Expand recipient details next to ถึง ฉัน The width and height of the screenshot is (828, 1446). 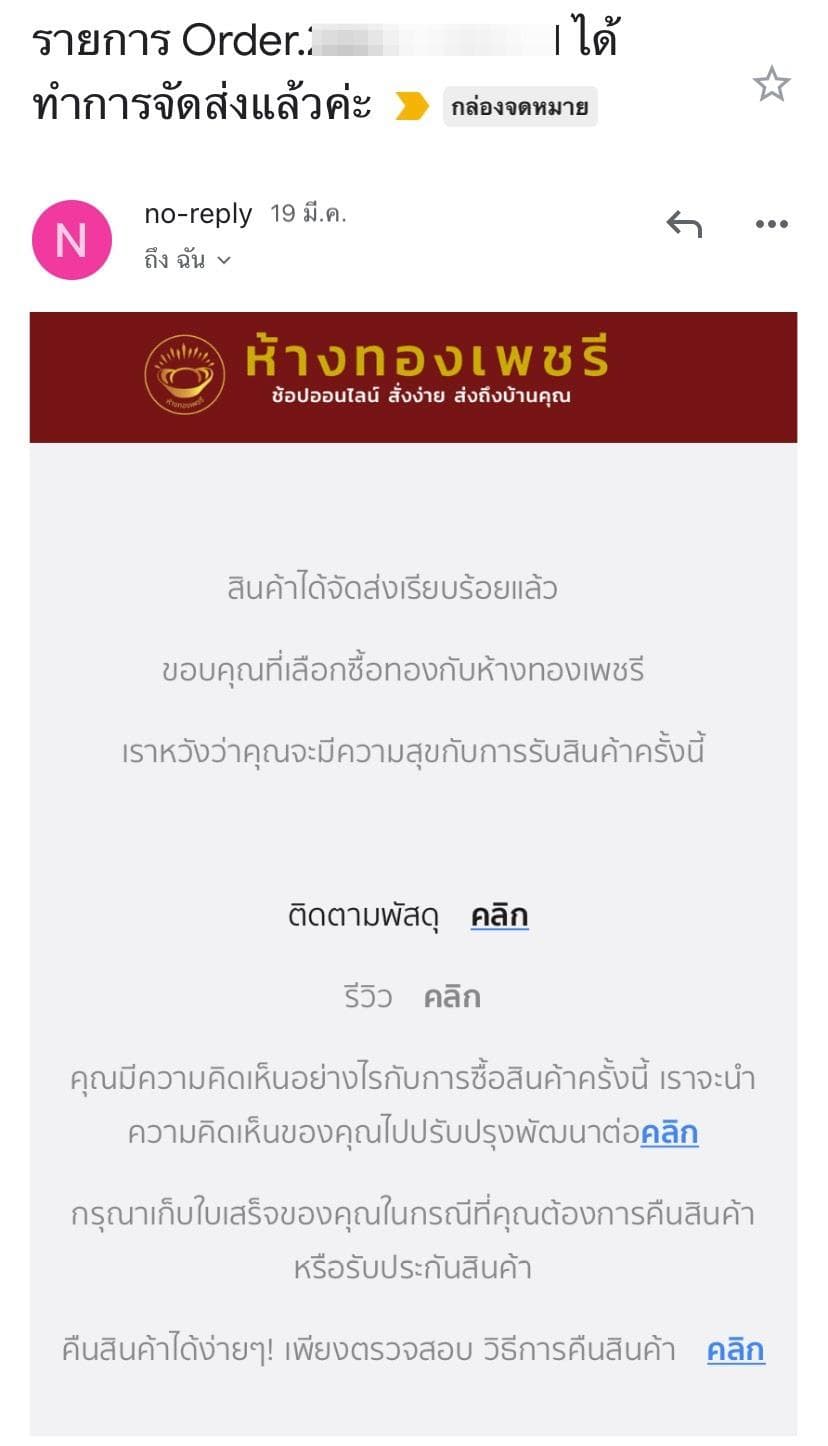click(224, 261)
